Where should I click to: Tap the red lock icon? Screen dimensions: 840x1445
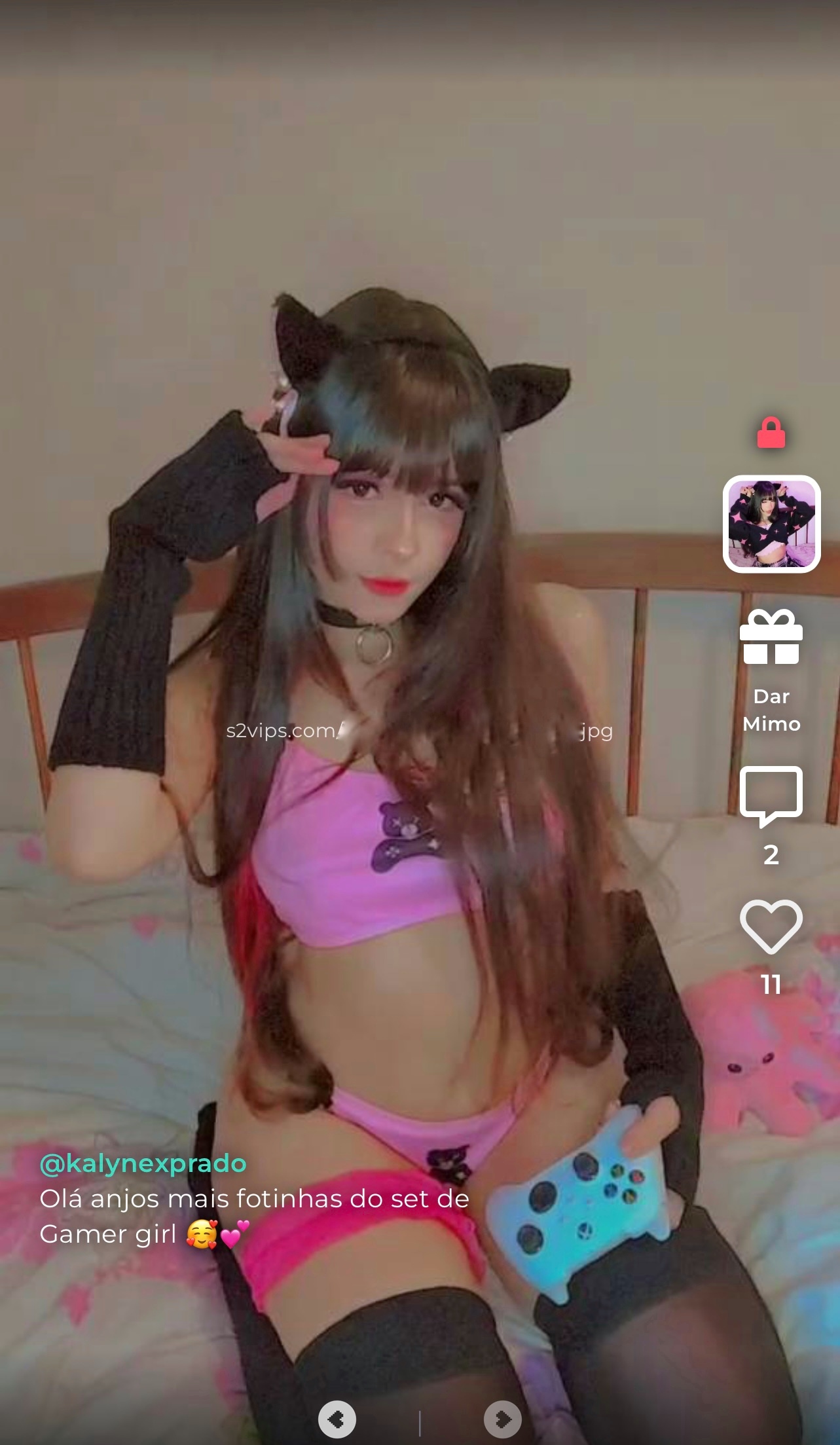coord(771,433)
